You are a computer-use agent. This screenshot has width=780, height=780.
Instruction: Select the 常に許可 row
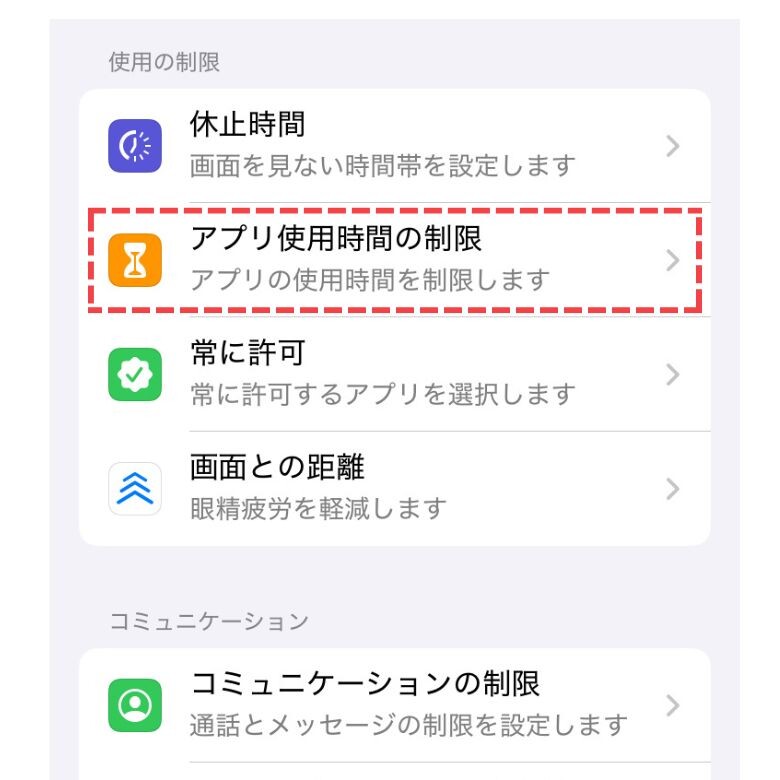pyautogui.click(x=394, y=374)
